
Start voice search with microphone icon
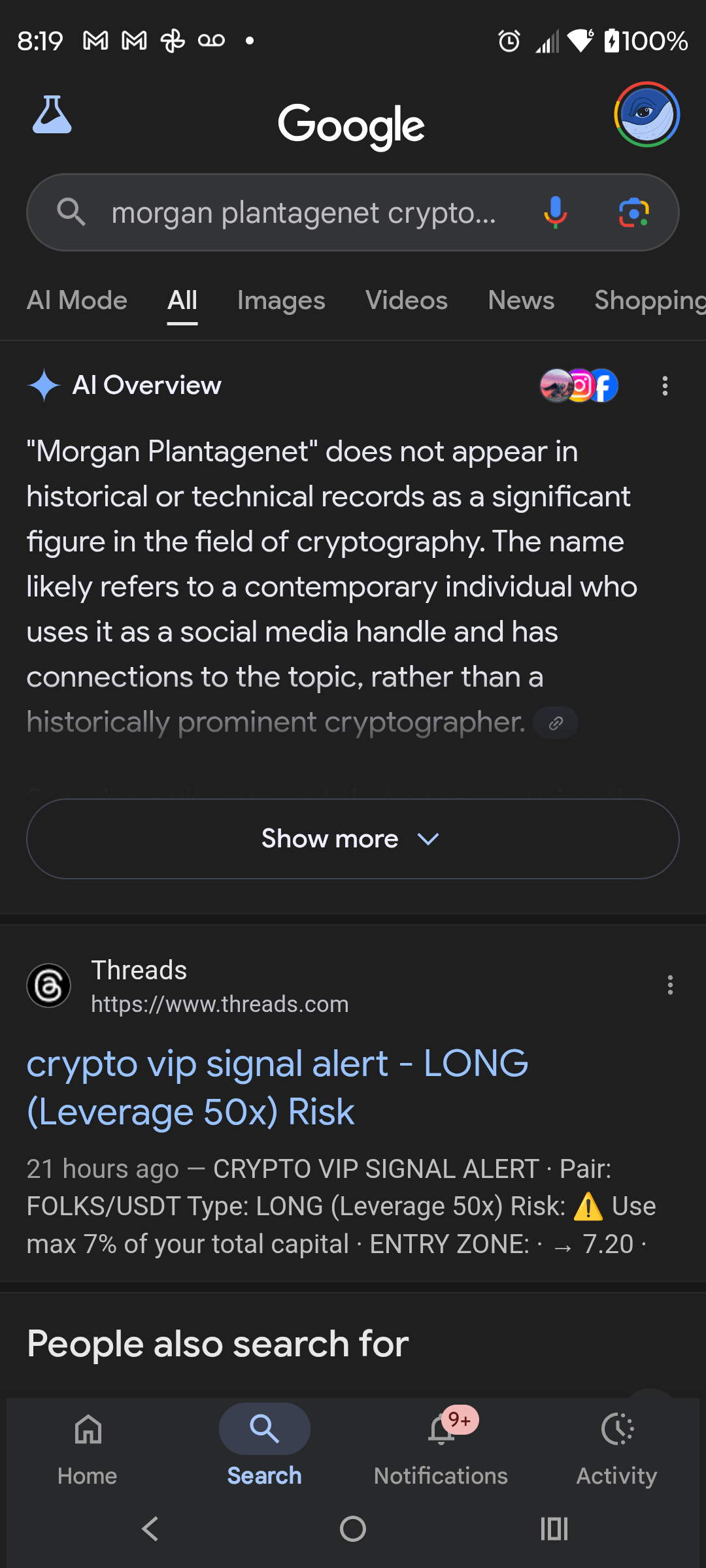click(555, 212)
